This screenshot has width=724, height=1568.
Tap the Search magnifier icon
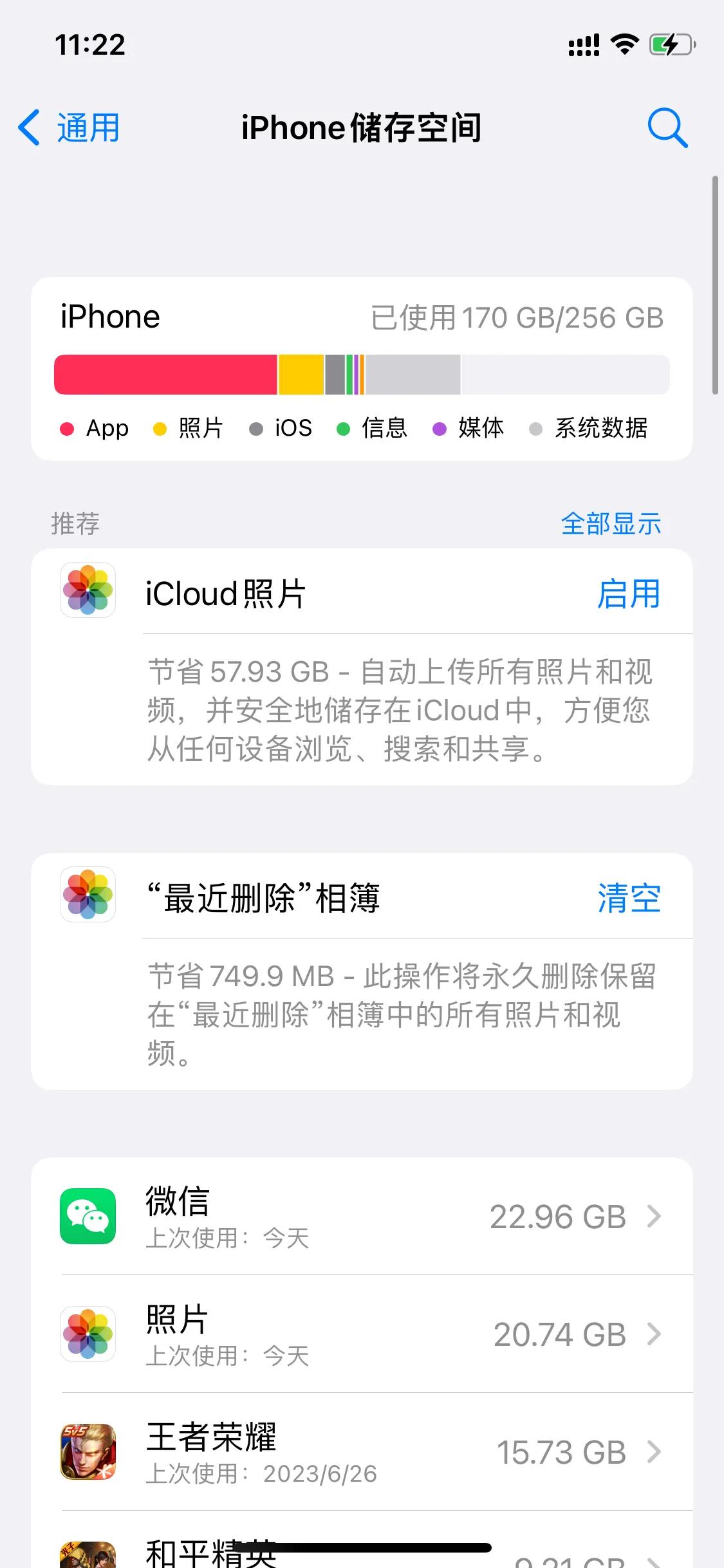[x=668, y=127]
